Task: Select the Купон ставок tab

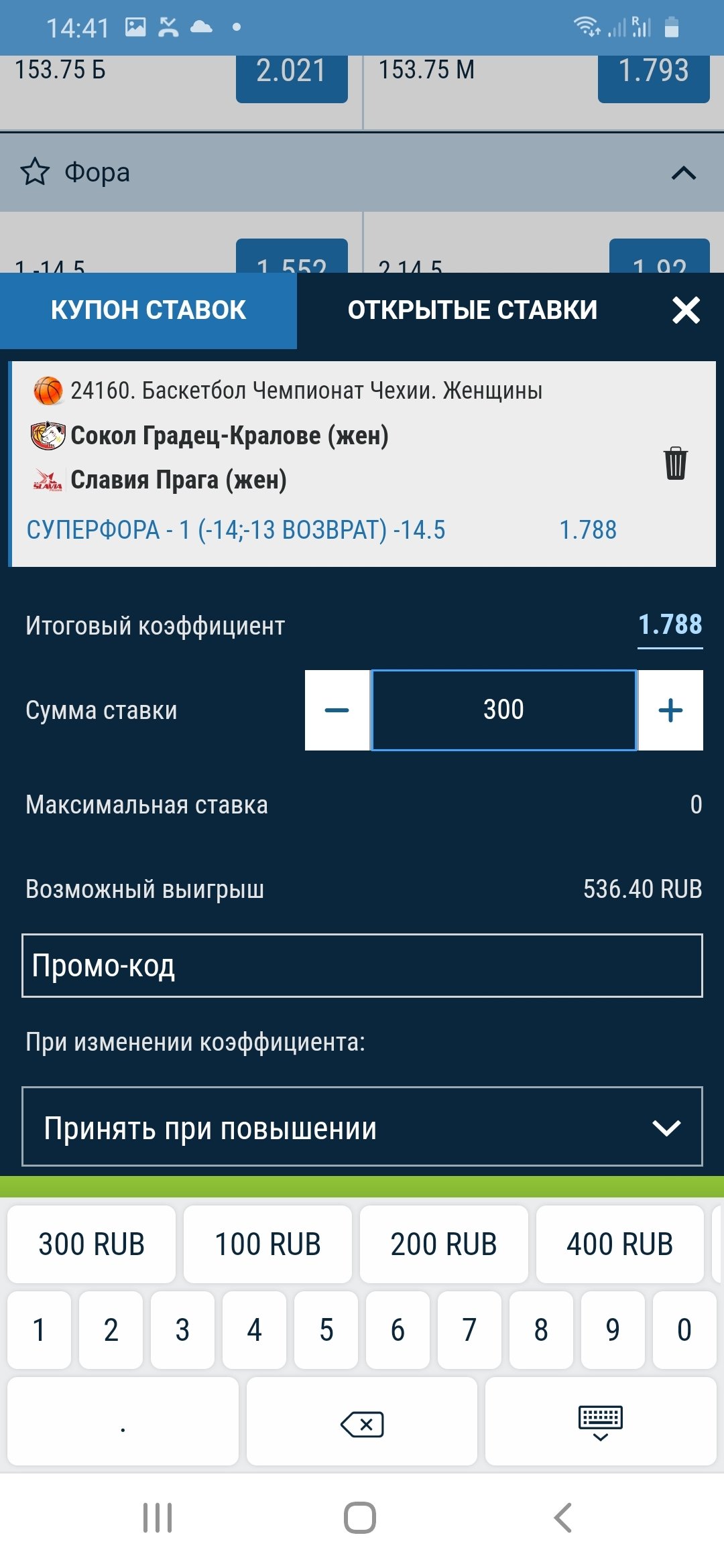Action: 148,310
